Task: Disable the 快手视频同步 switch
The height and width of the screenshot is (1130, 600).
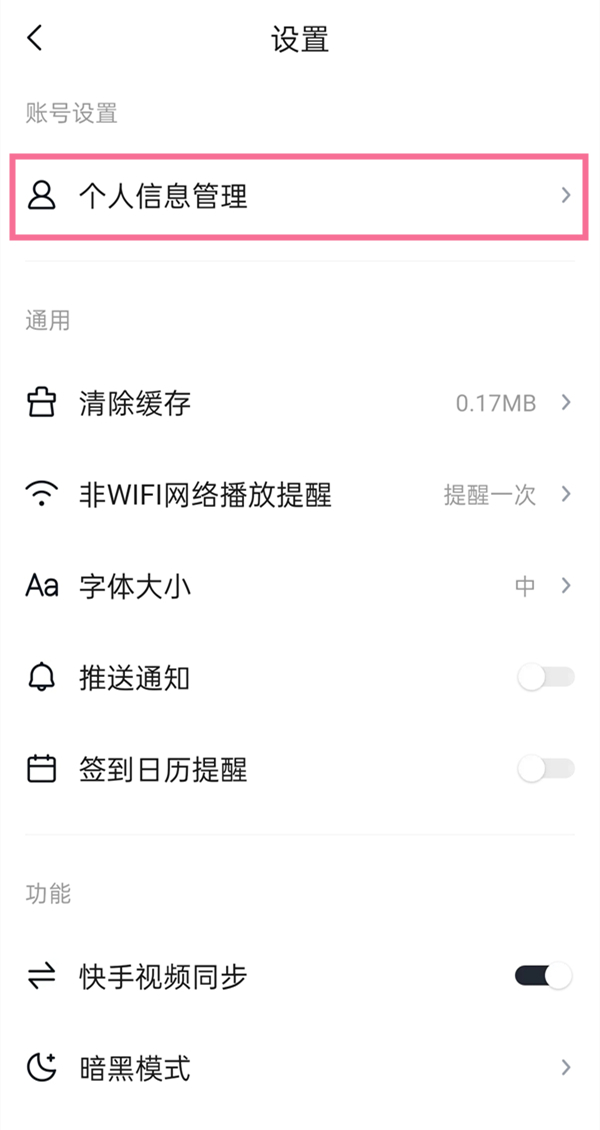Action: click(544, 975)
